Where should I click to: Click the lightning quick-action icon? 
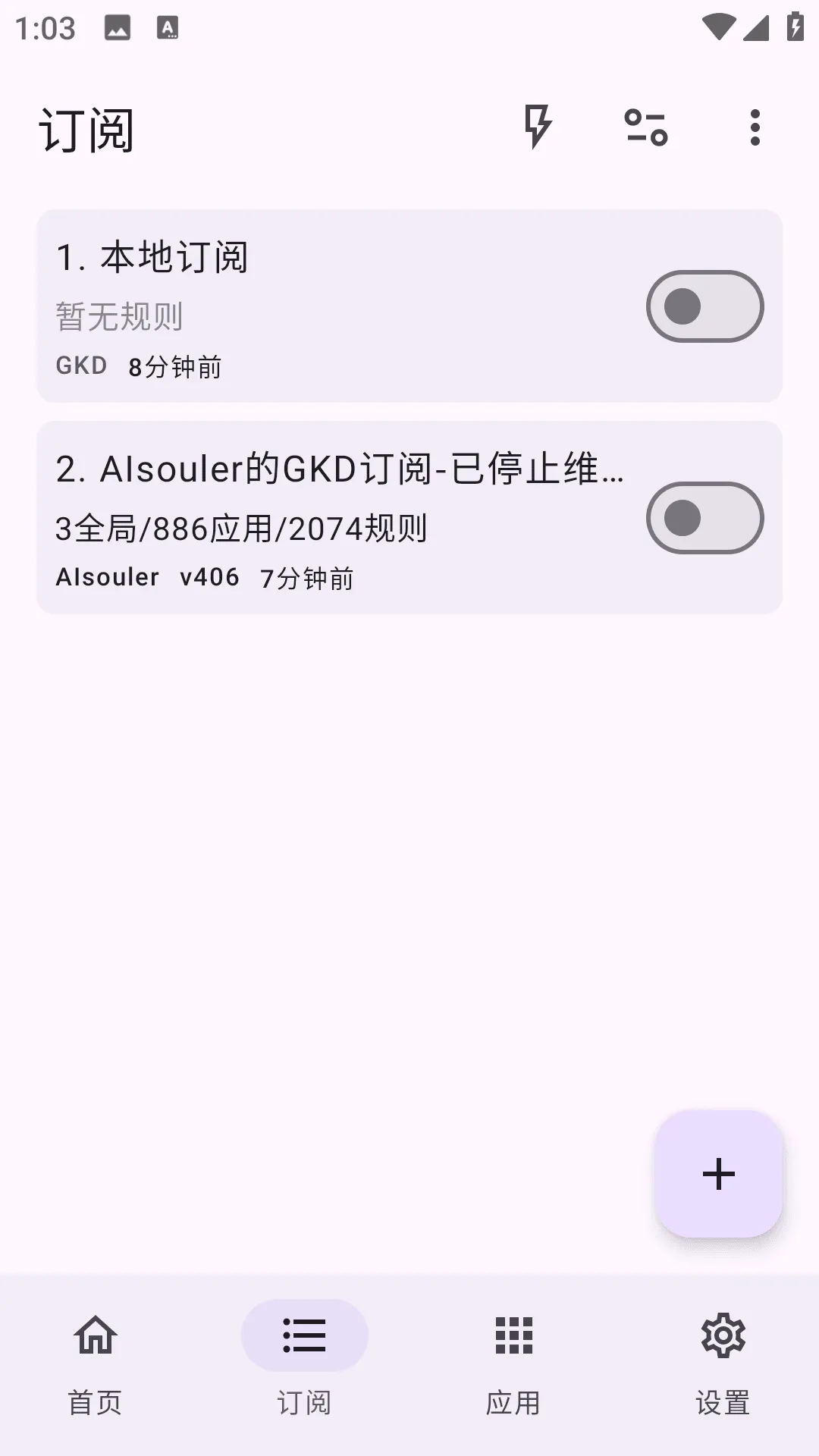(x=539, y=128)
